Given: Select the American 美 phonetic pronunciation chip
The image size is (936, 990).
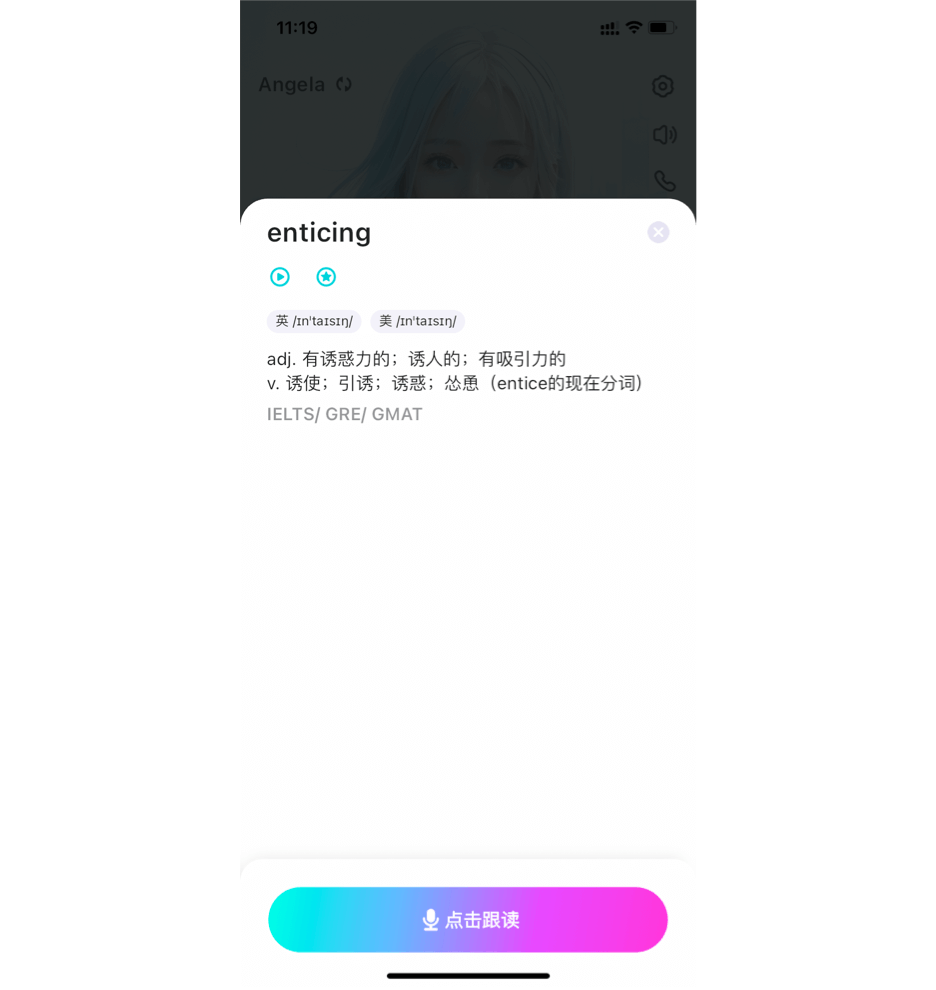Looking at the screenshot, I should coord(417,321).
